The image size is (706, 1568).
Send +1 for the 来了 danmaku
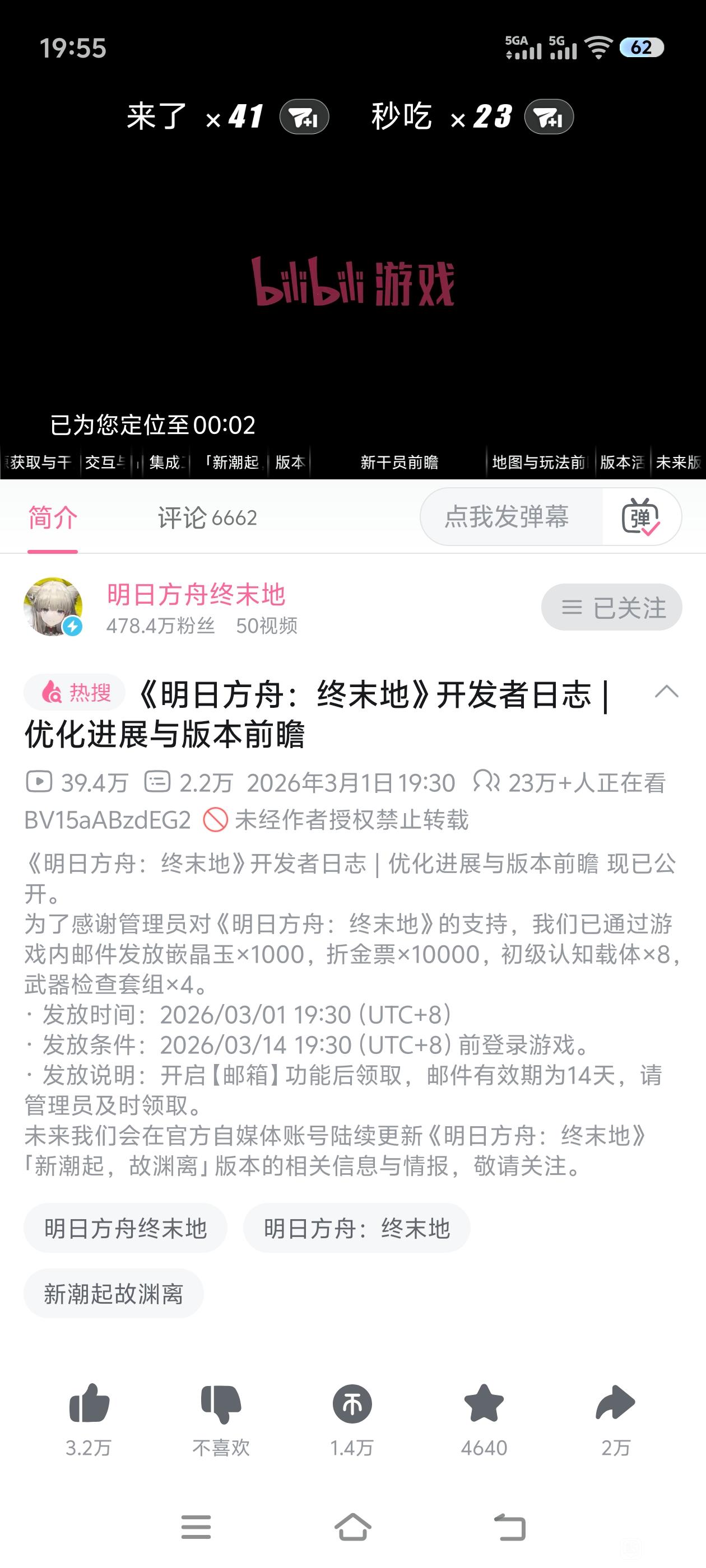click(304, 117)
